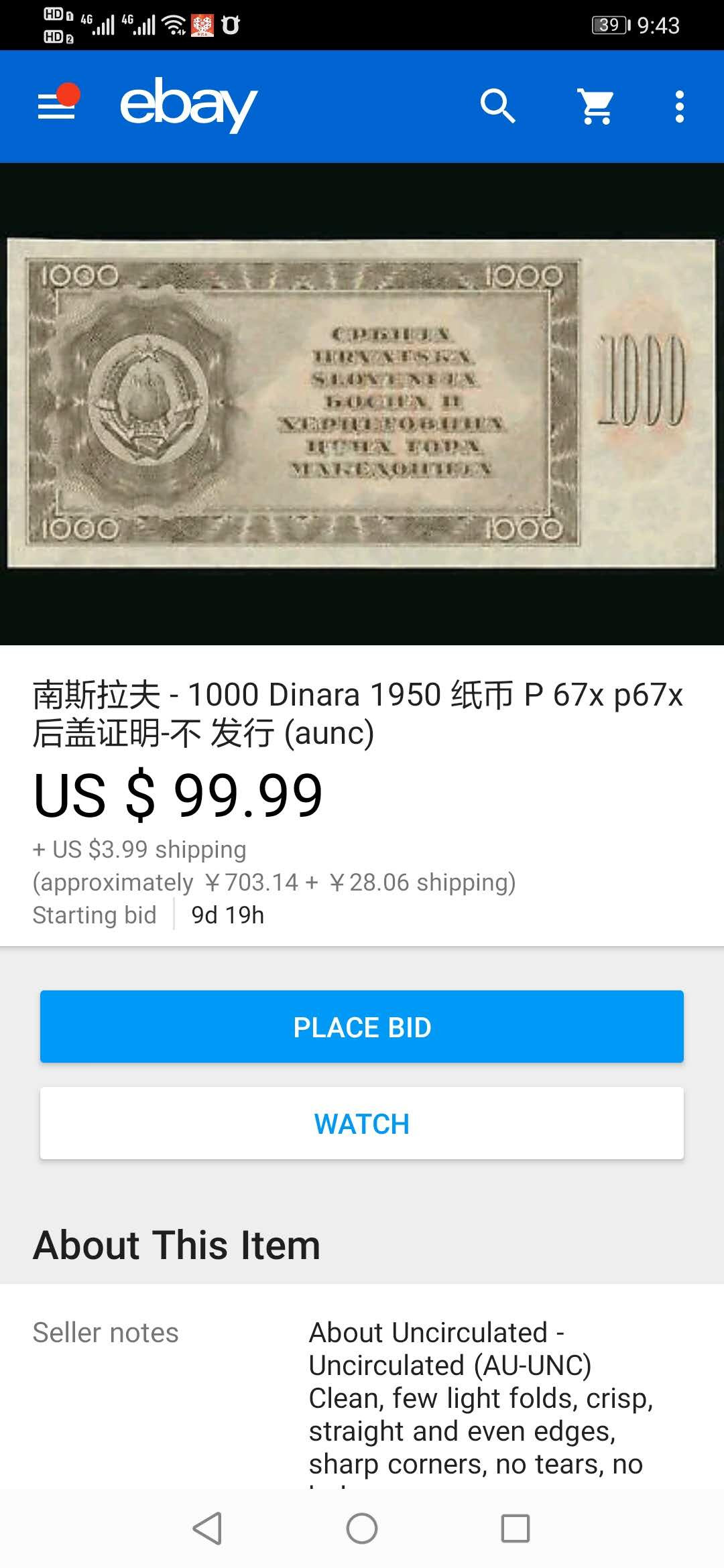Go back with system back button
Viewport: 724px width, 1568px height.
point(207,1528)
